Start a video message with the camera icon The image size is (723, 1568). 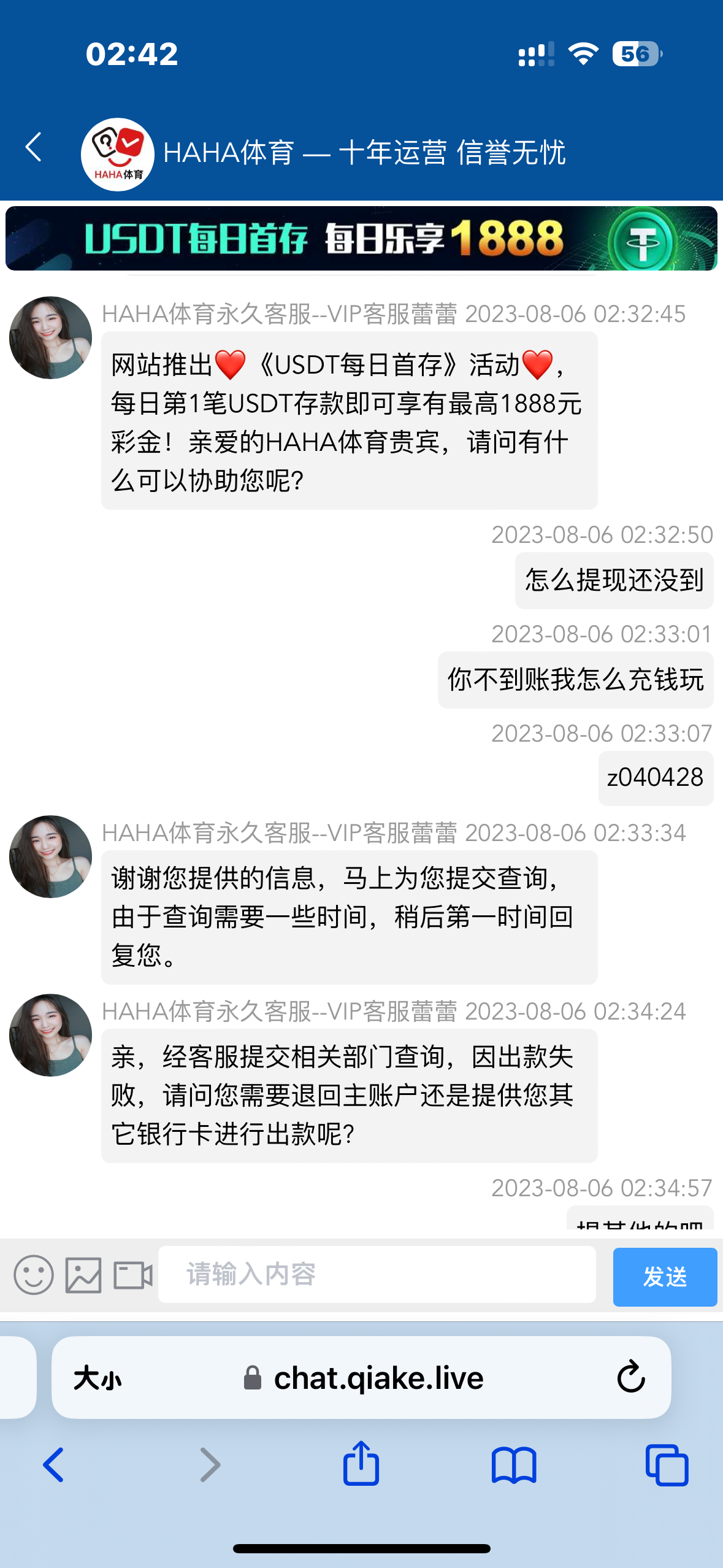pyautogui.click(x=133, y=1275)
